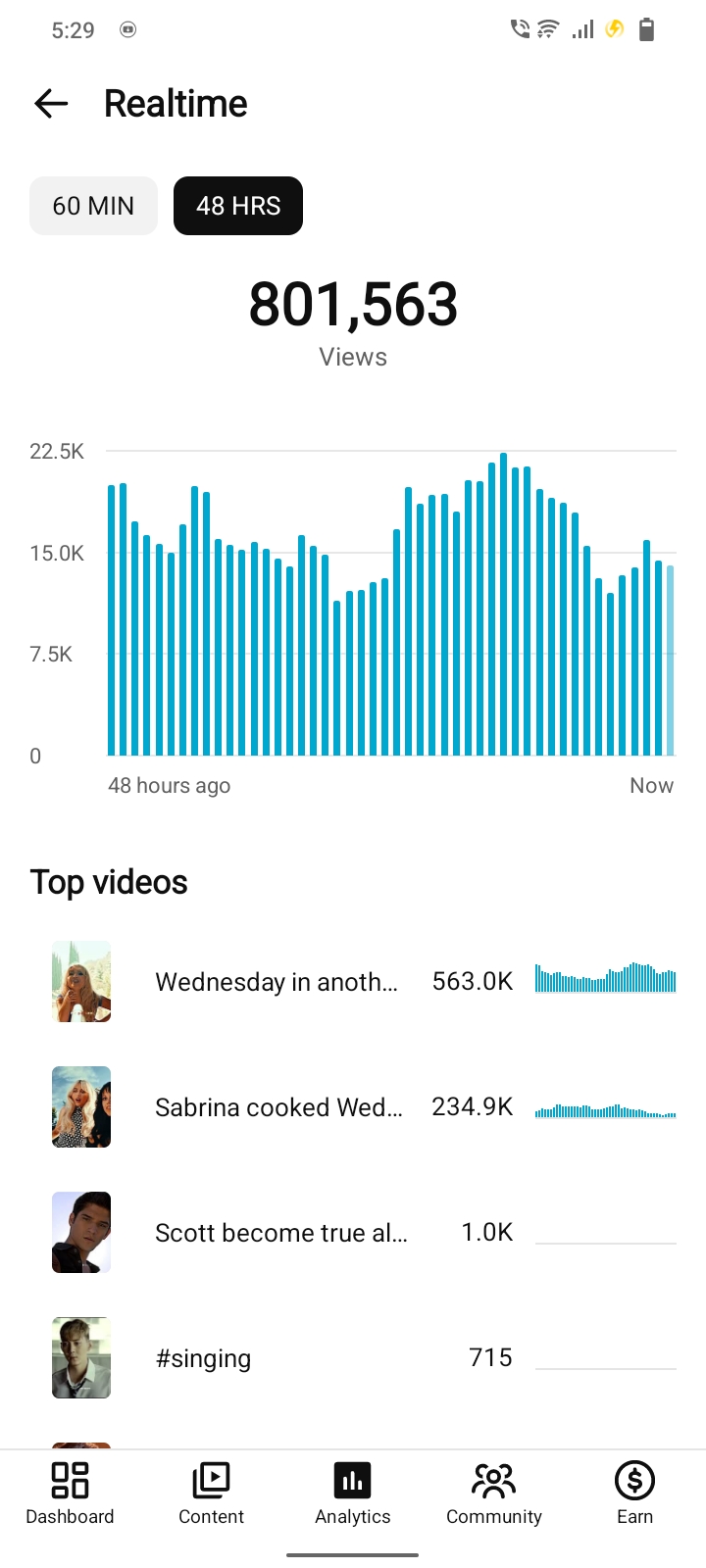Select the 48 HRS time range

point(238,206)
